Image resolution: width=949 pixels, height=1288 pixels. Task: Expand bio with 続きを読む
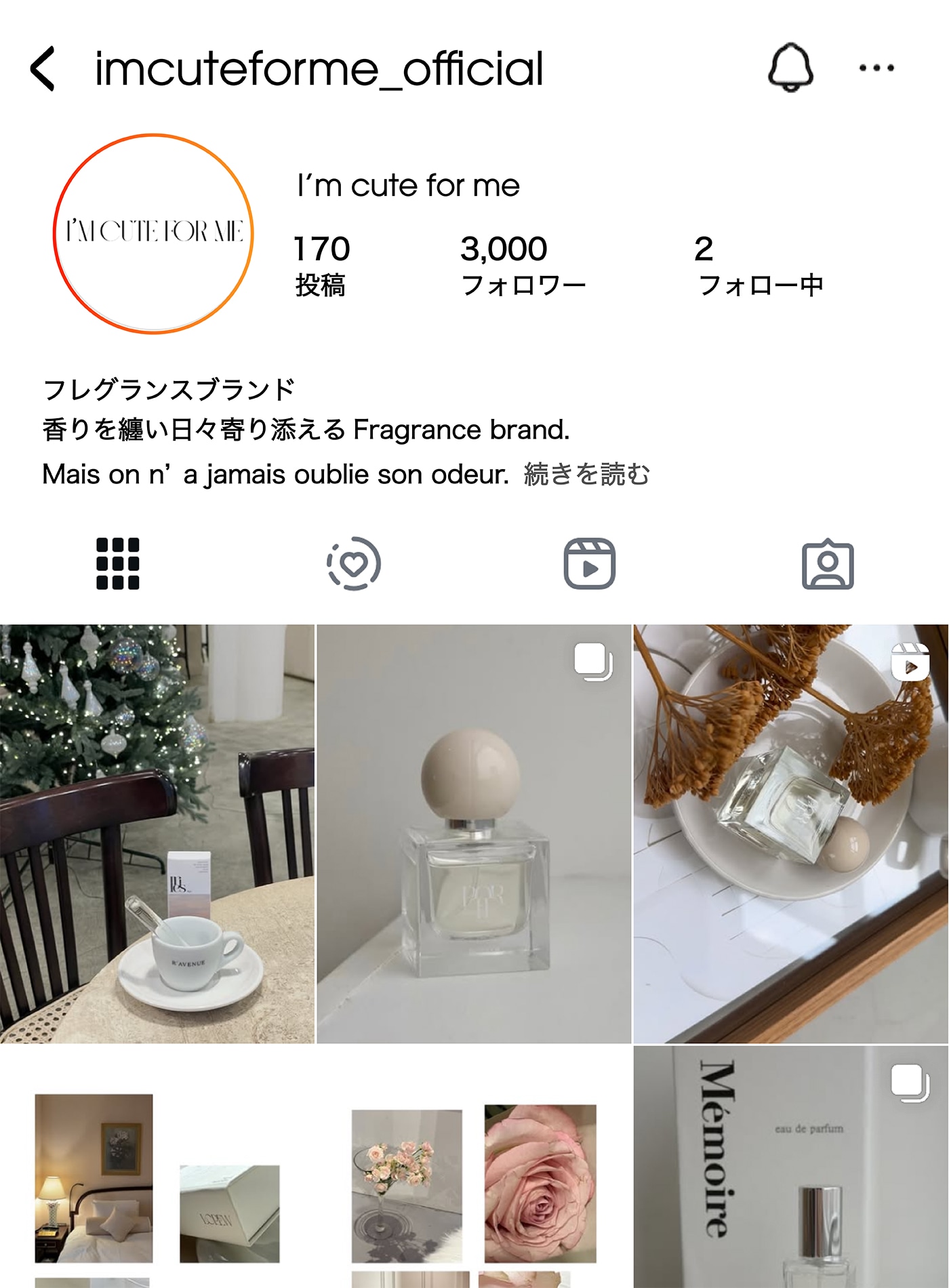point(587,474)
